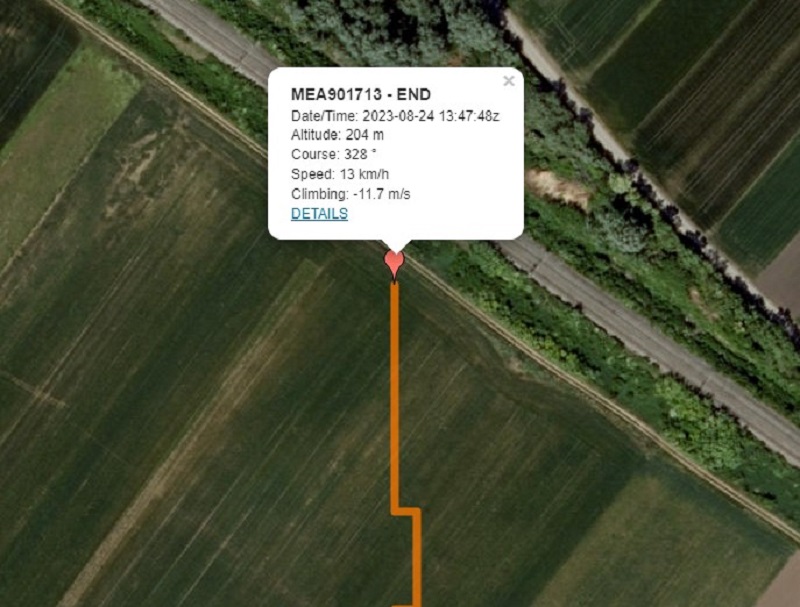Close the MEA901713 info popup
This screenshot has width=800, height=607.
pos(508,82)
